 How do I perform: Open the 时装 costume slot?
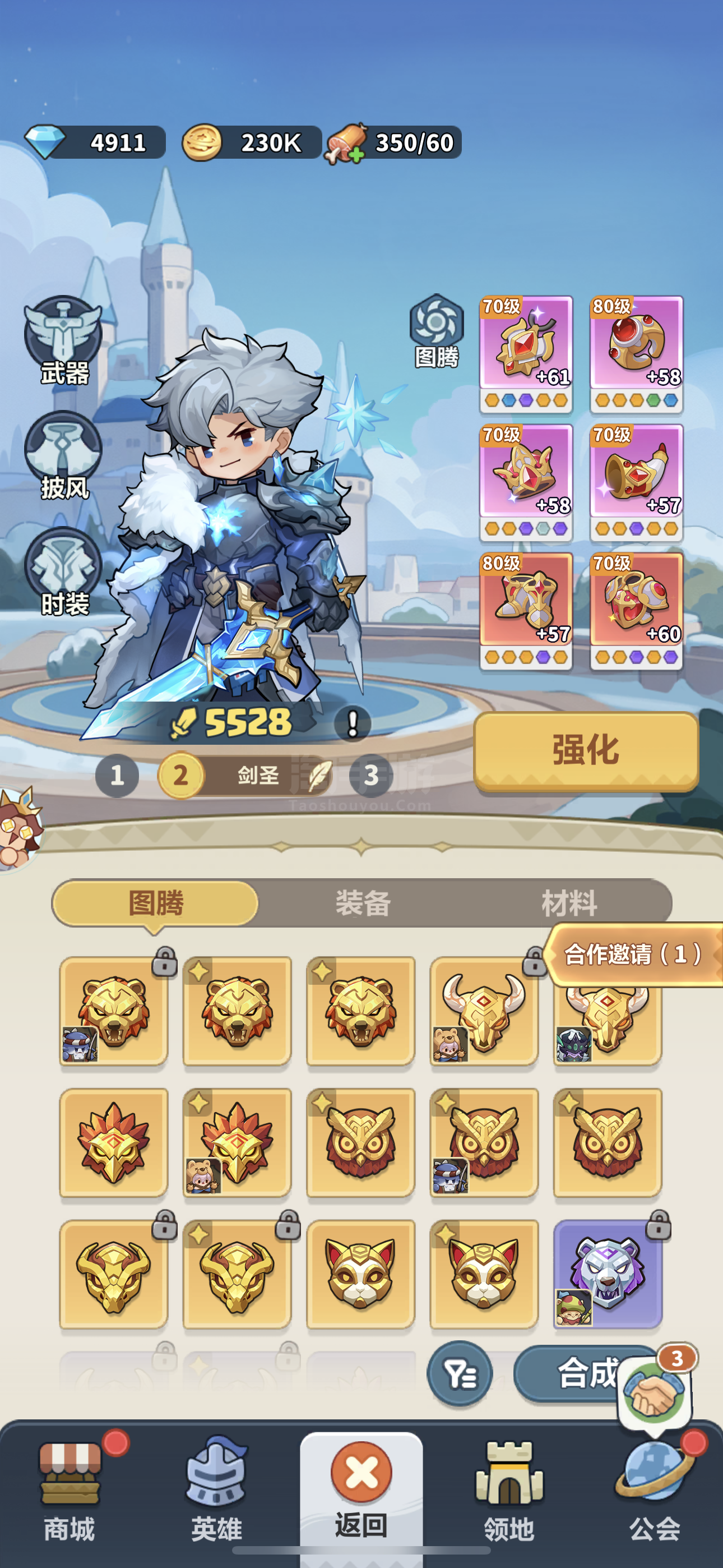pyautogui.click(x=63, y=571)
